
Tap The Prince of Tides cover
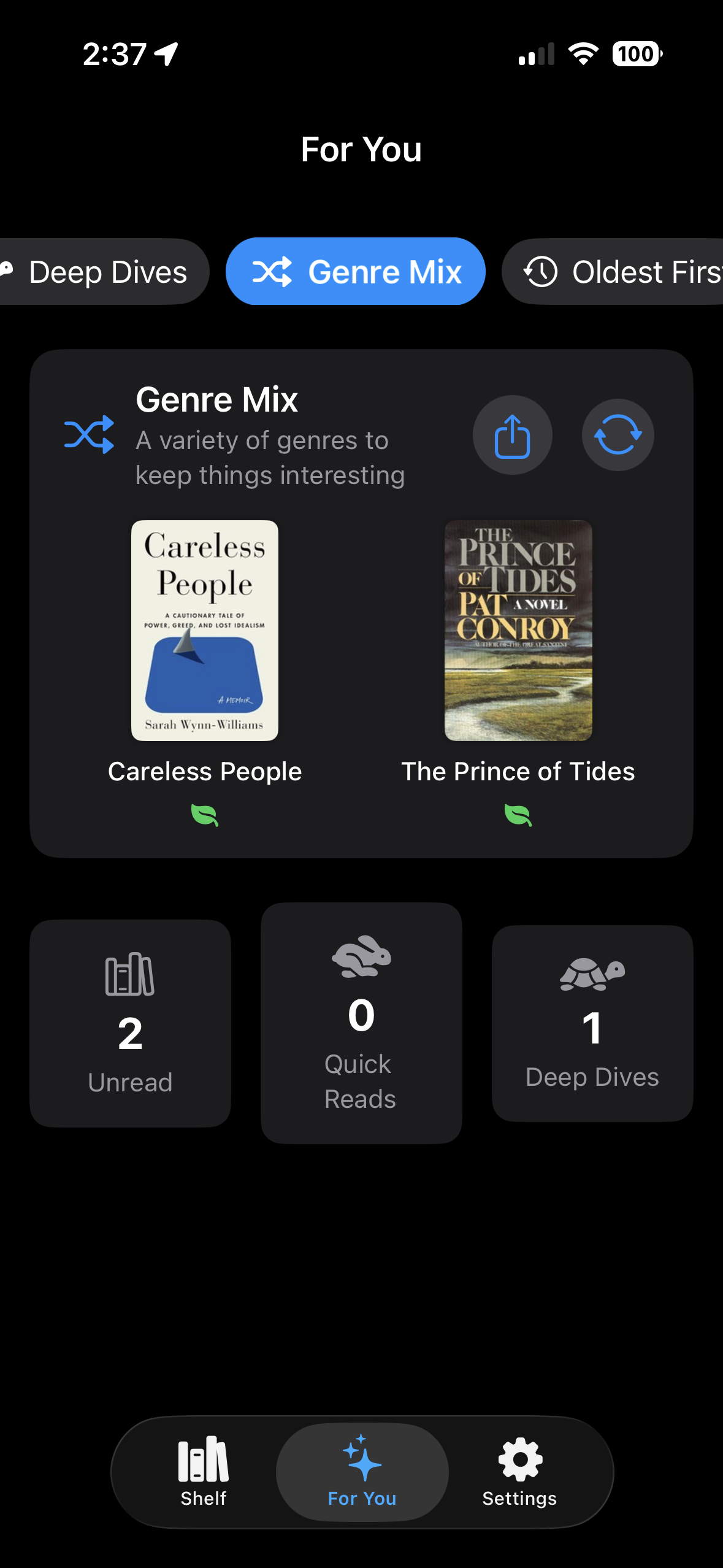pyautogui.click(x=518, y=631)
